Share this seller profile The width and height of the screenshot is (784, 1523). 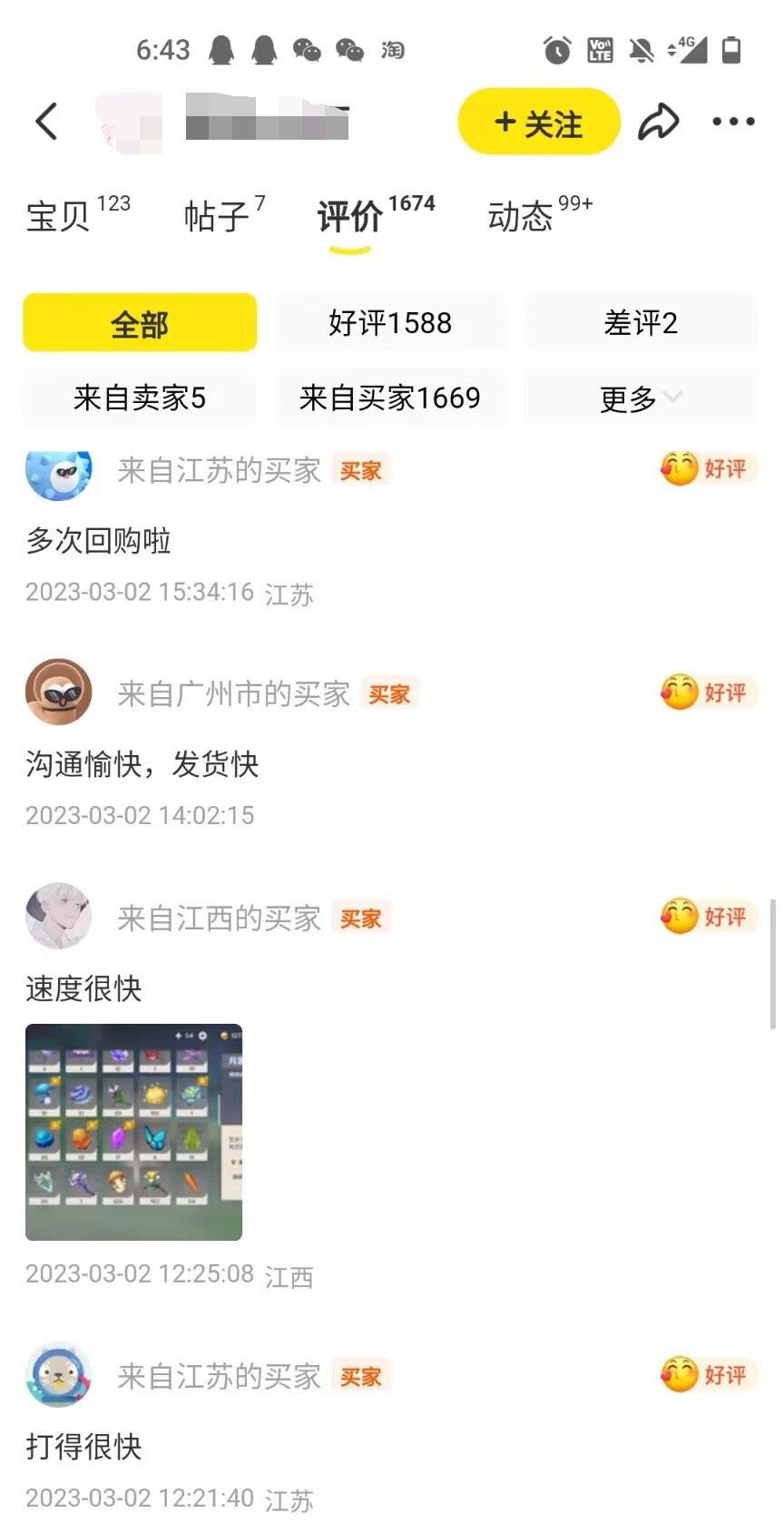tap(658, 122)
